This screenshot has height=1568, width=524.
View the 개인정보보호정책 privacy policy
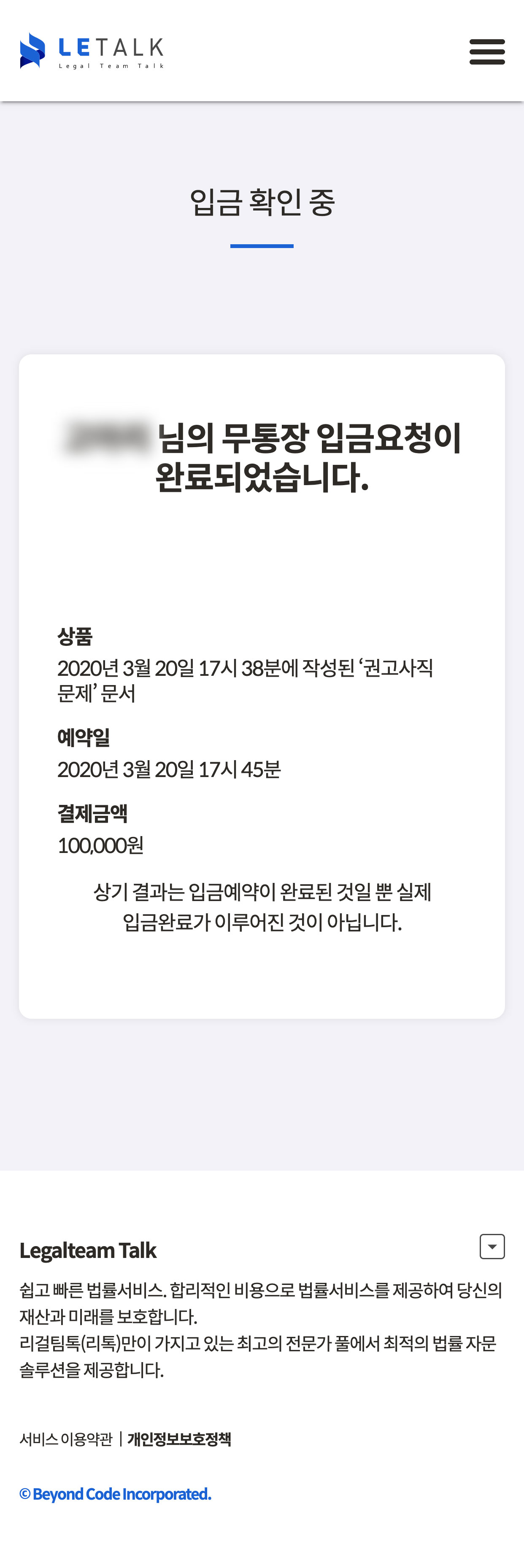click(179, 1439)
